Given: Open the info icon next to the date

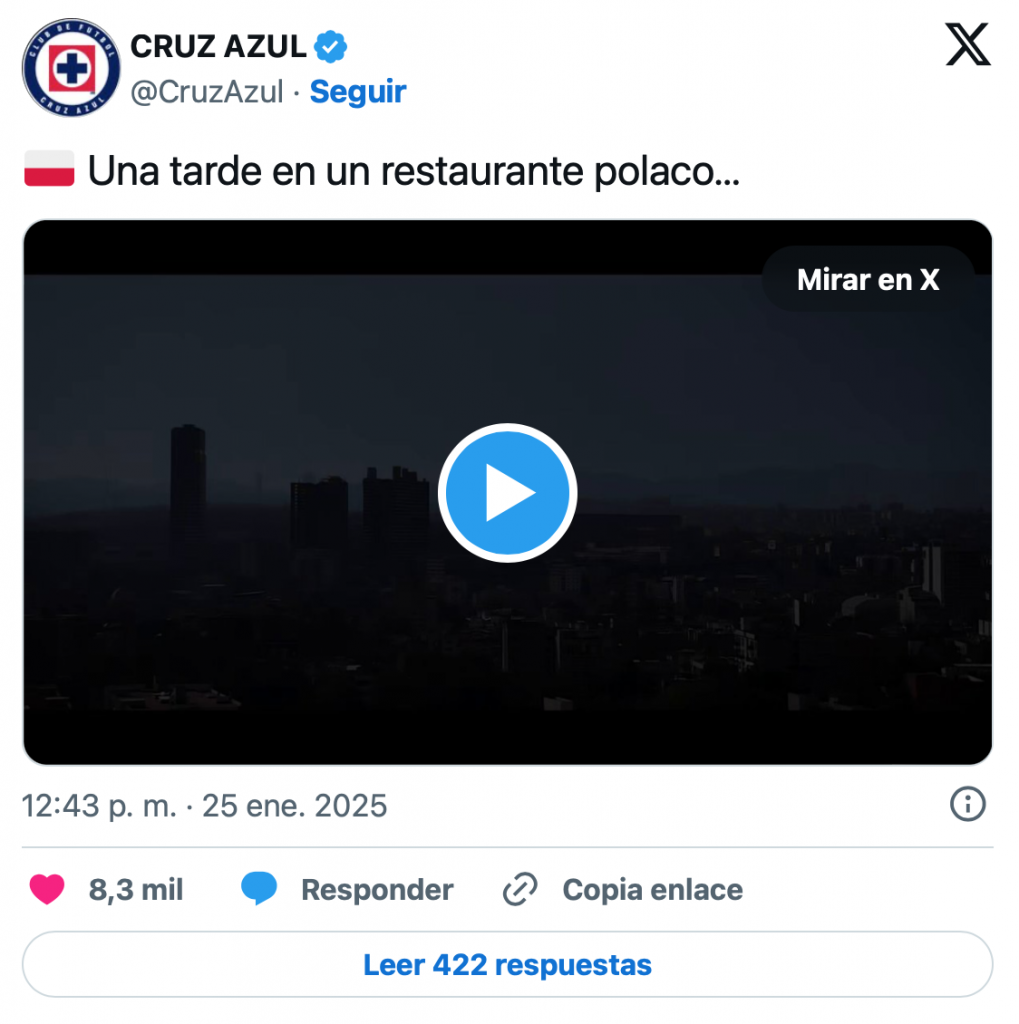Looking at the screenshot, I should point(967,804).
